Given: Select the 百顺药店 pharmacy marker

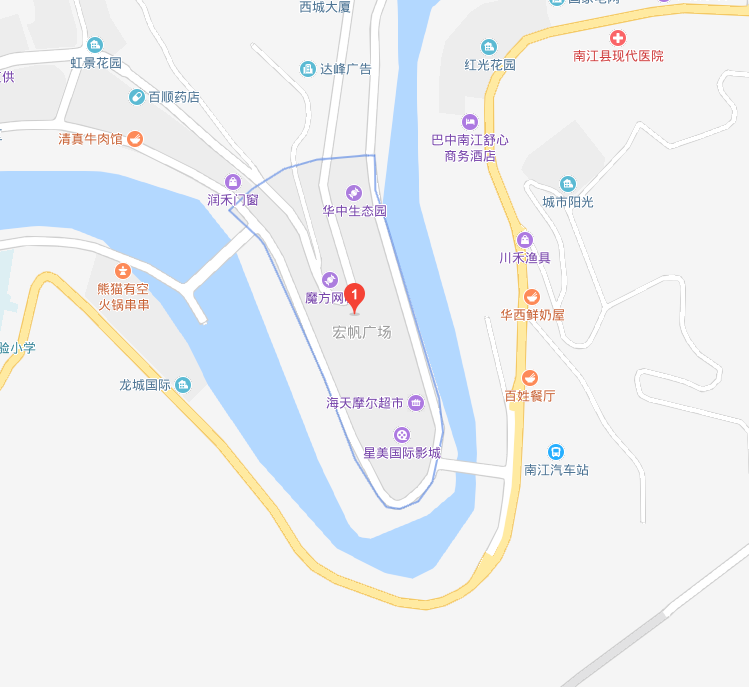Looking at the screenshot, I should pos(137,97).
